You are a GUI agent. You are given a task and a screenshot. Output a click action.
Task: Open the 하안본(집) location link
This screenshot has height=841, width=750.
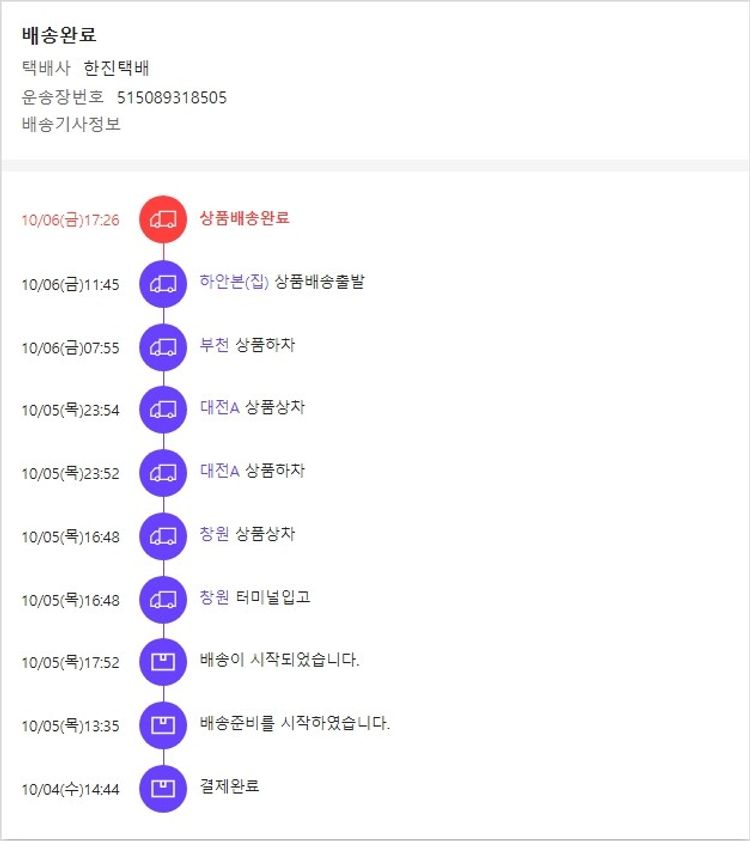tap(234, 282)
